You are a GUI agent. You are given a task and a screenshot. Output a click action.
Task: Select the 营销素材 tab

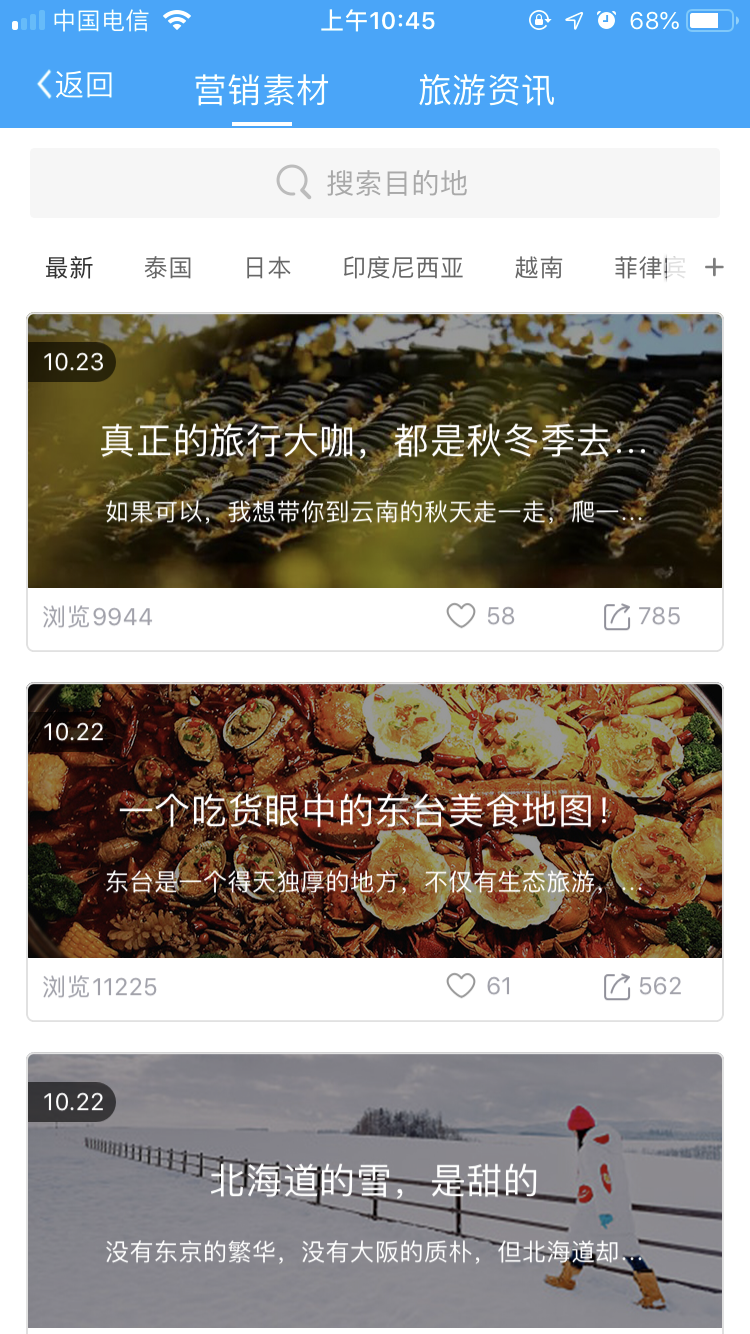tap(260, 89)
